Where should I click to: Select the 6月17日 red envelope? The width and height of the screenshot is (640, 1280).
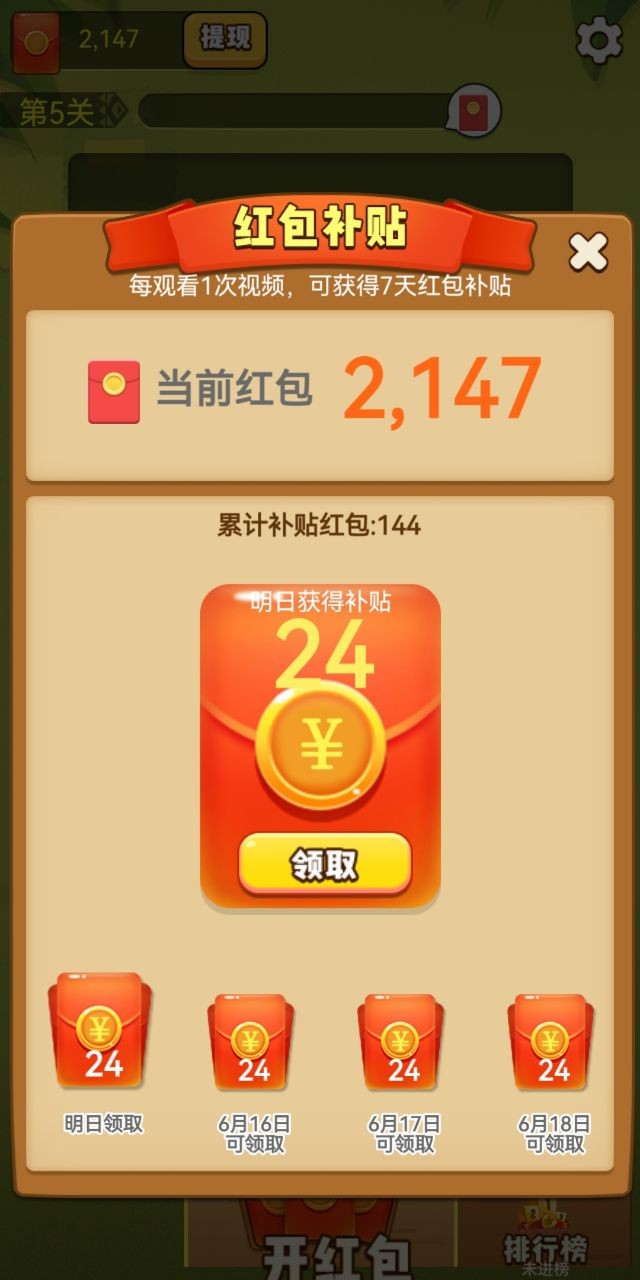pos(400,1042)
